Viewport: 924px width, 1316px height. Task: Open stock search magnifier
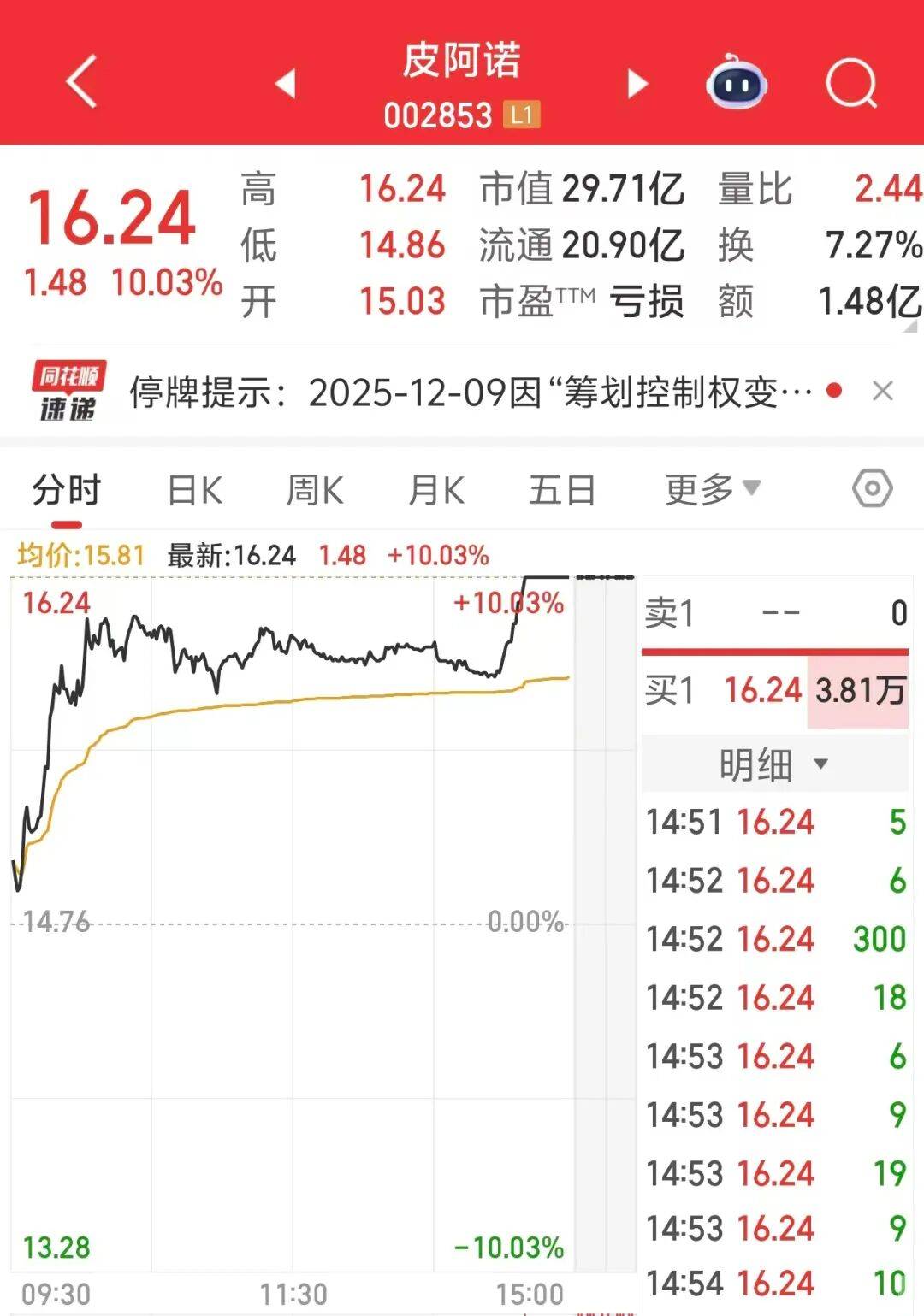pyautogui.click(x=851, y=84)
